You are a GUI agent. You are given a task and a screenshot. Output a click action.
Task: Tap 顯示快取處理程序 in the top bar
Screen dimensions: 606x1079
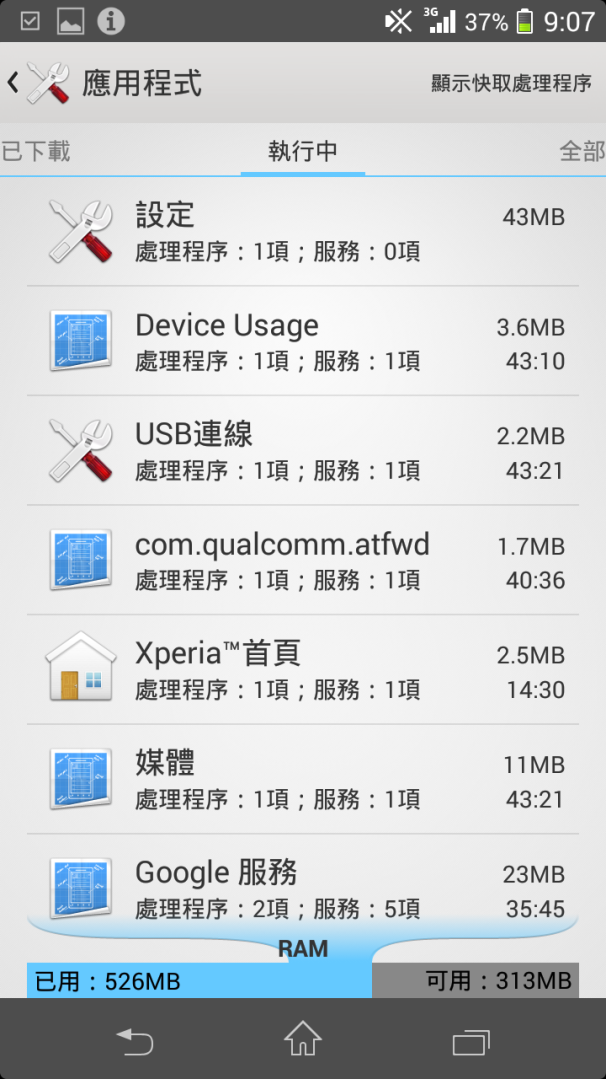click(511, 83)
